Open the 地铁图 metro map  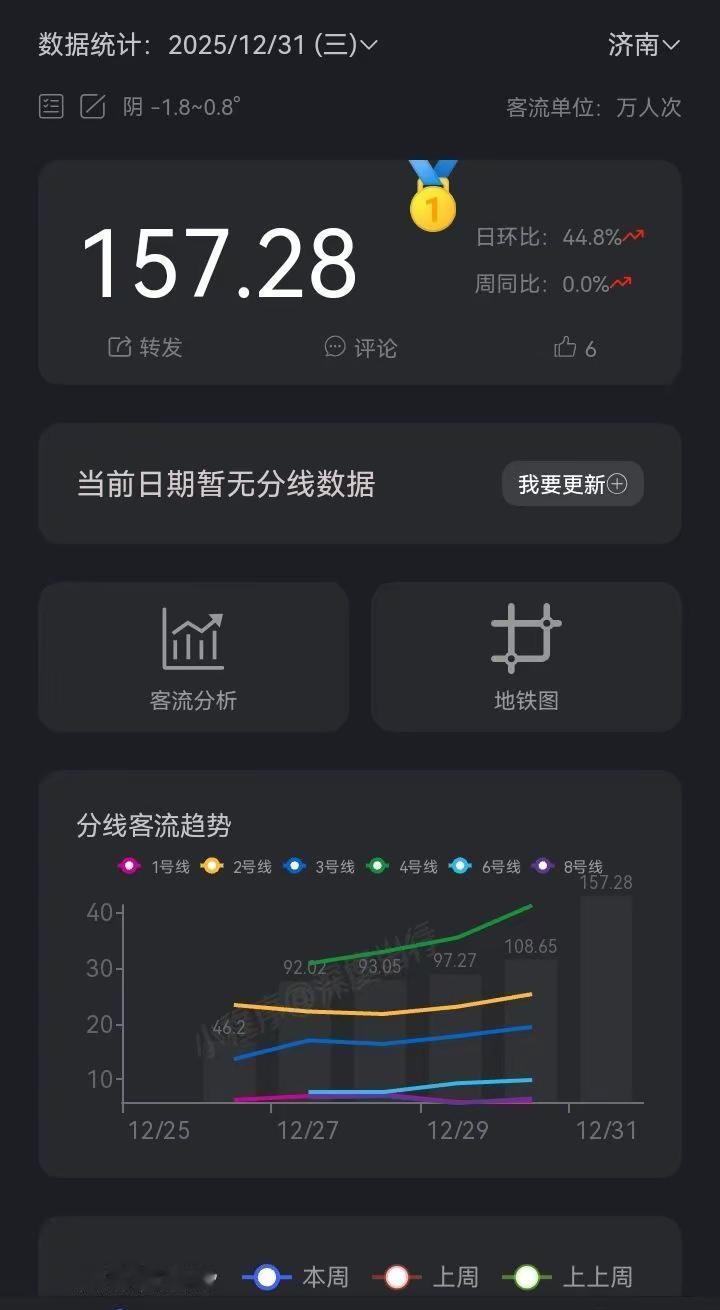click(527, 656)
